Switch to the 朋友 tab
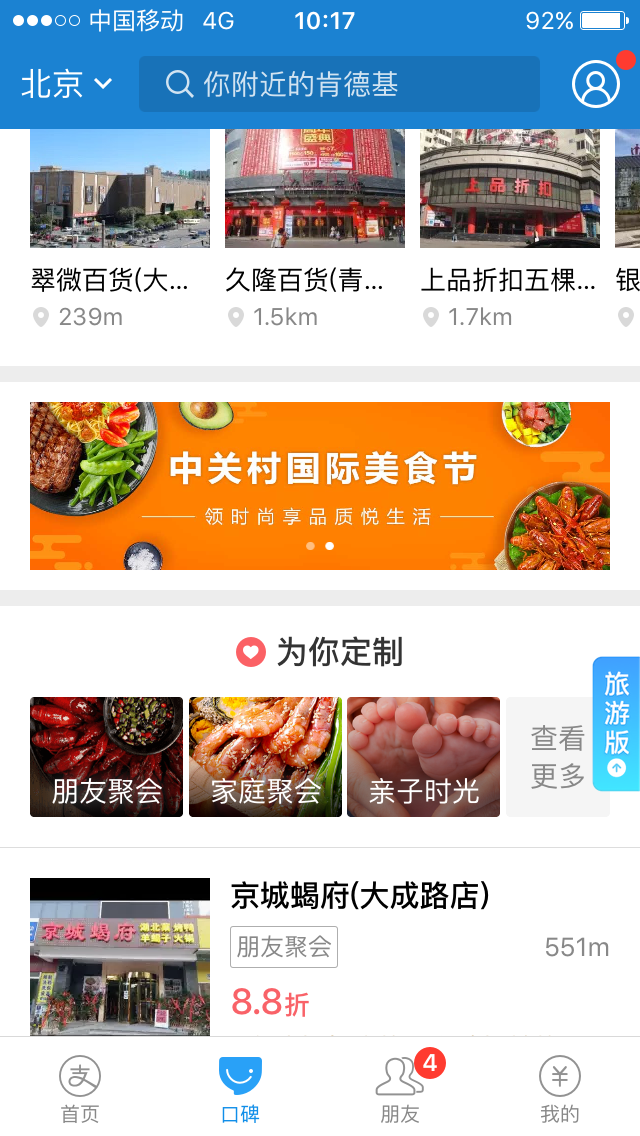 point(400,1088)
